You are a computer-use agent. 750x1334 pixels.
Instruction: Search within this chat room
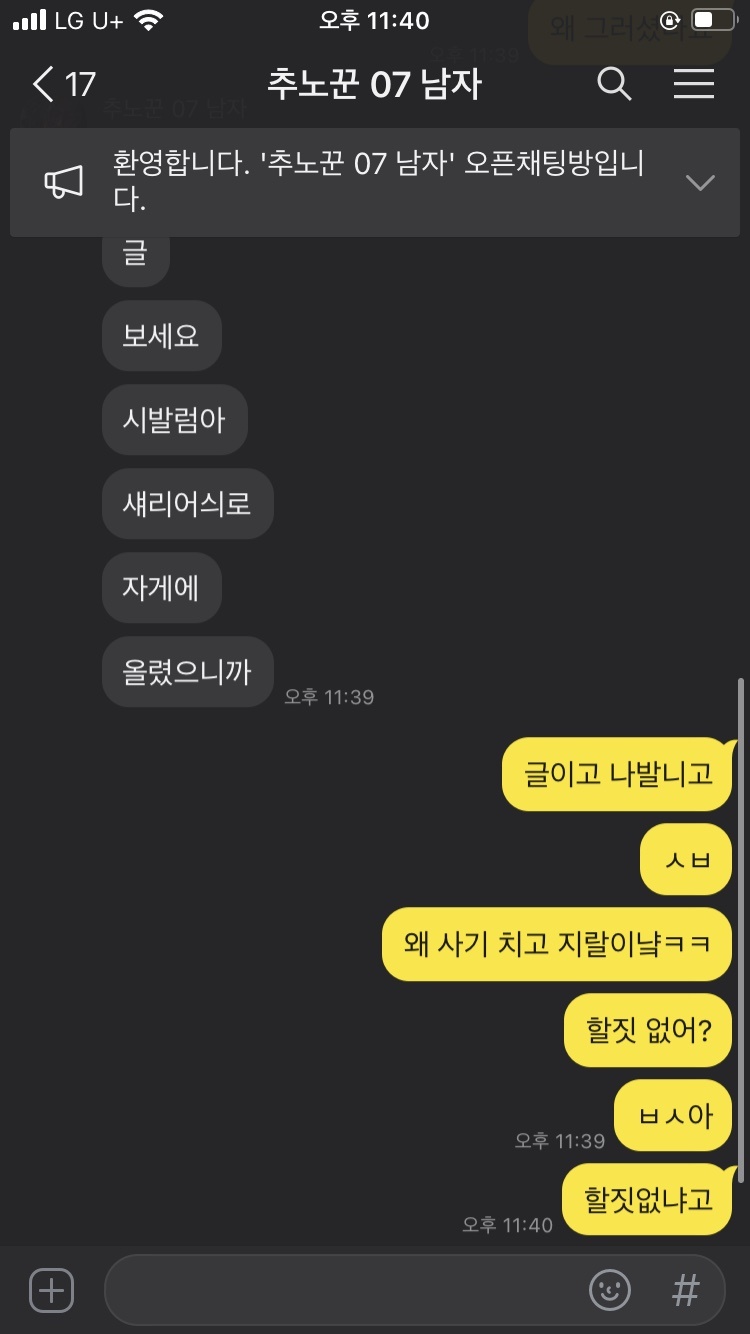pos(614,85)
